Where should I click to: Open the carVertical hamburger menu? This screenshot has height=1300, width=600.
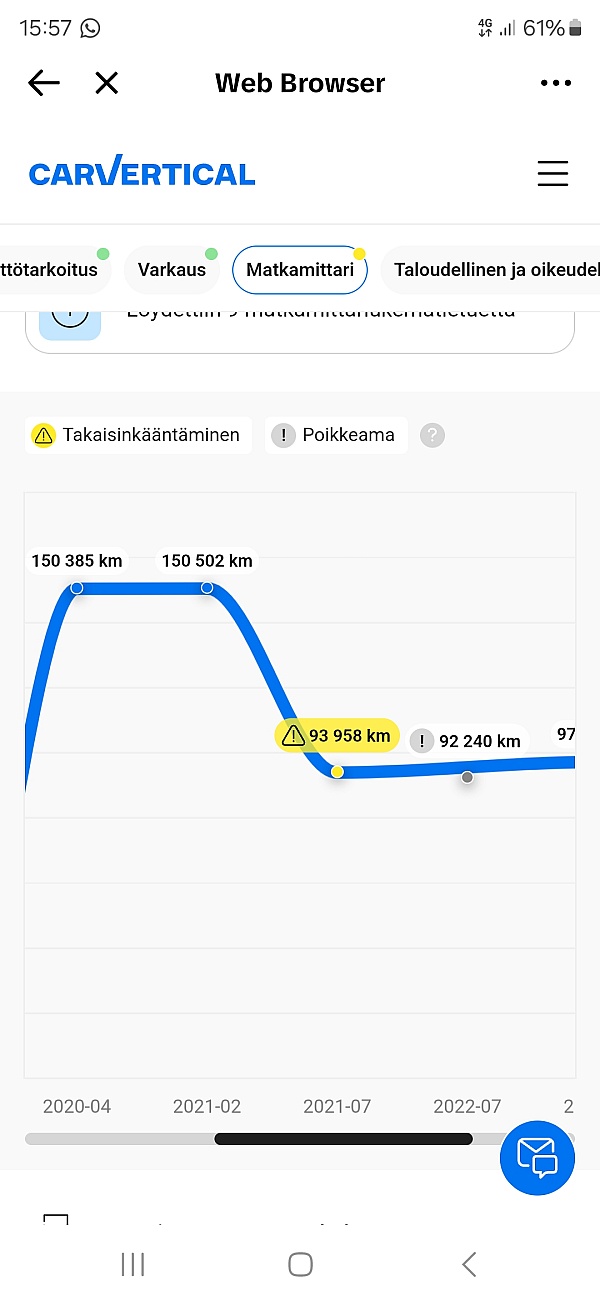pos(552,174)
